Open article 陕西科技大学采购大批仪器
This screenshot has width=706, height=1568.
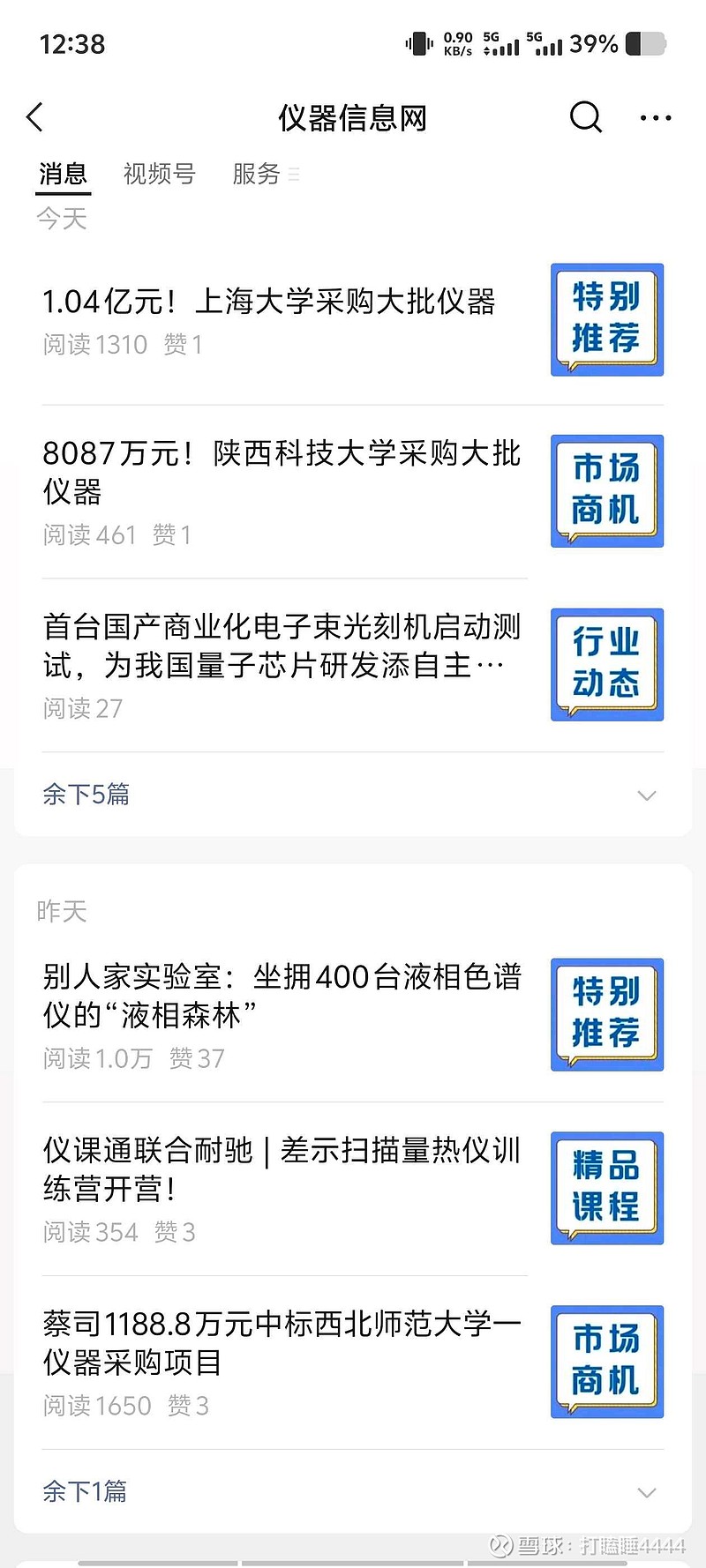pyautogui.click(x=353, y=492)
